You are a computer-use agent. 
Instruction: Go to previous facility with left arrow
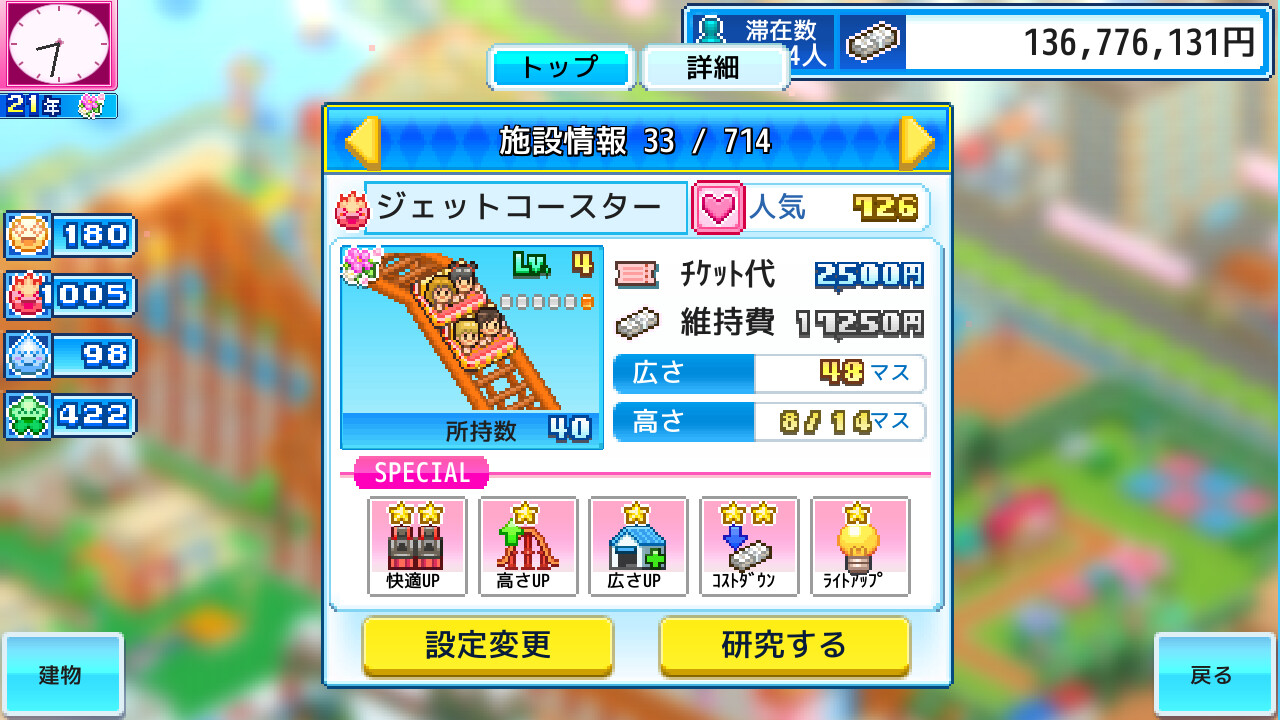point(362,142)
